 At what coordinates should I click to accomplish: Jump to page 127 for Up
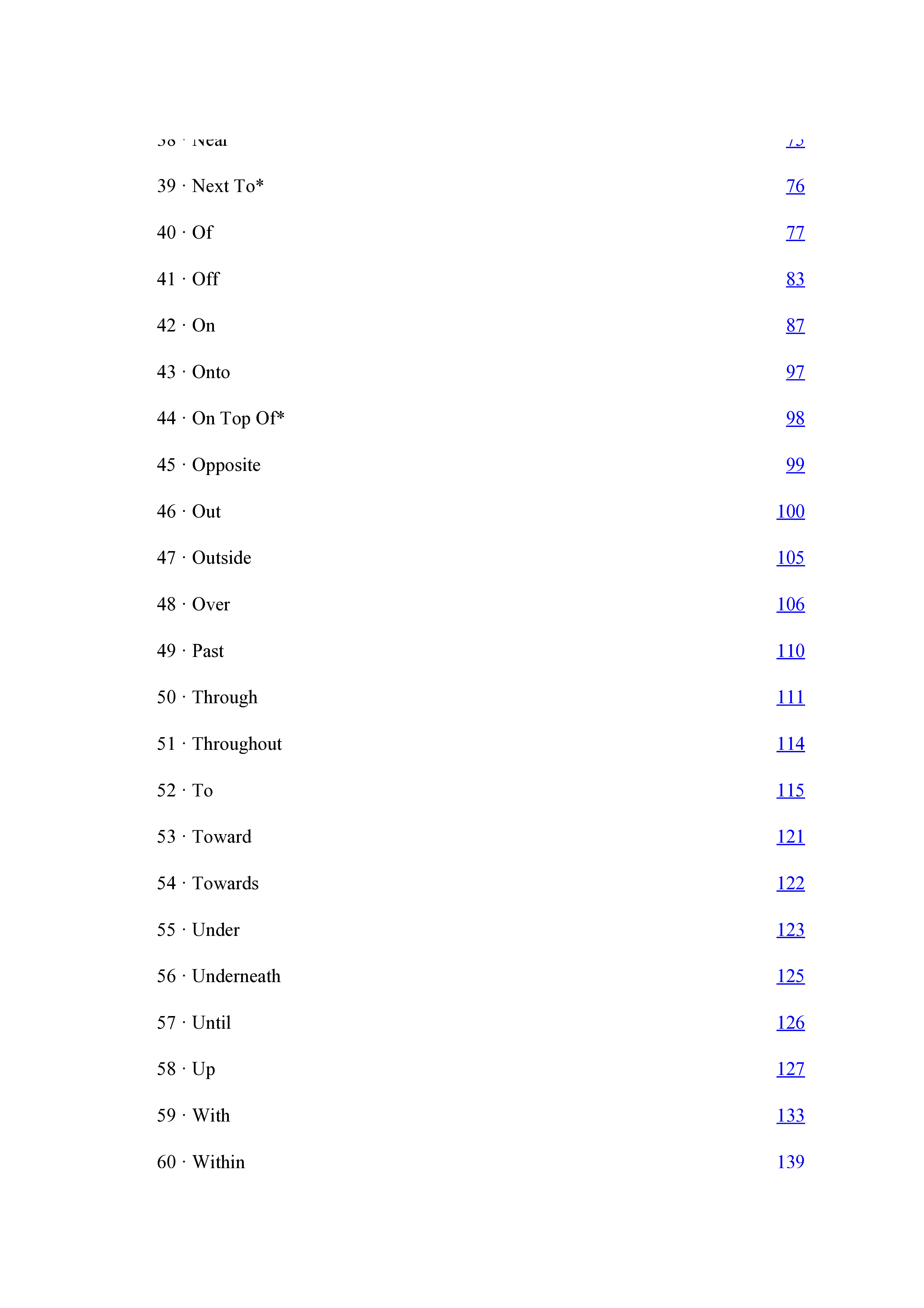point(790,1069)
